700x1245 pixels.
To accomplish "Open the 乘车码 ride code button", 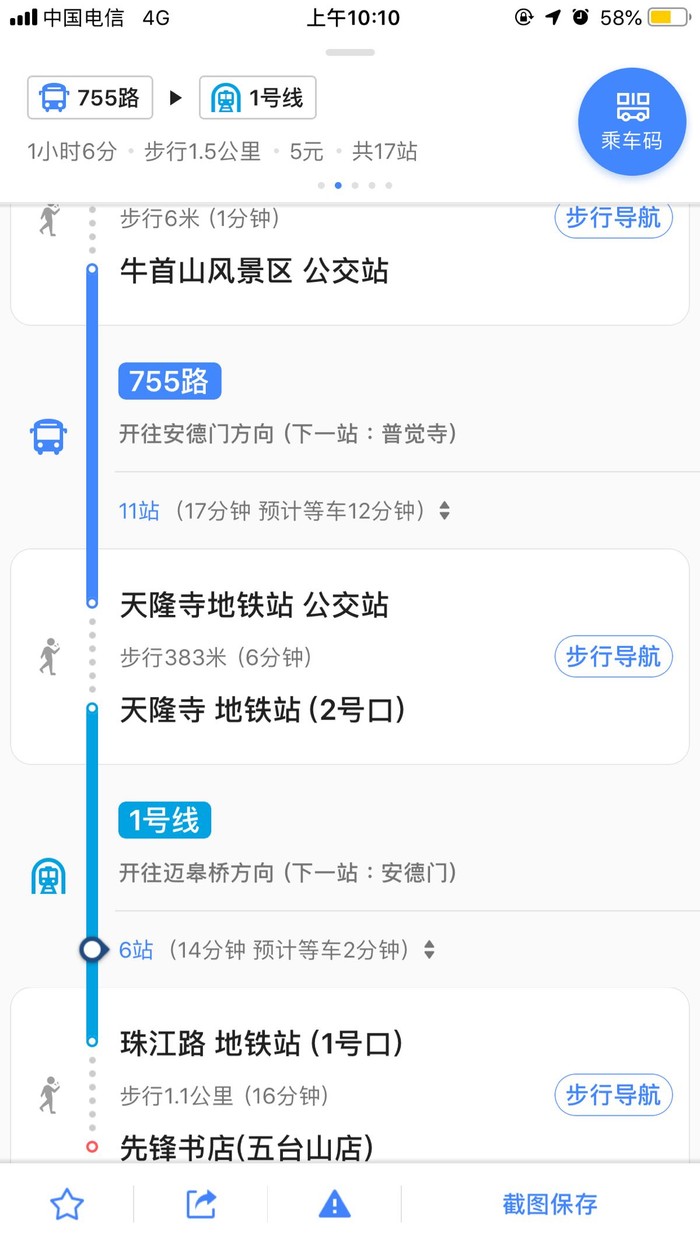I will point(631,121).
